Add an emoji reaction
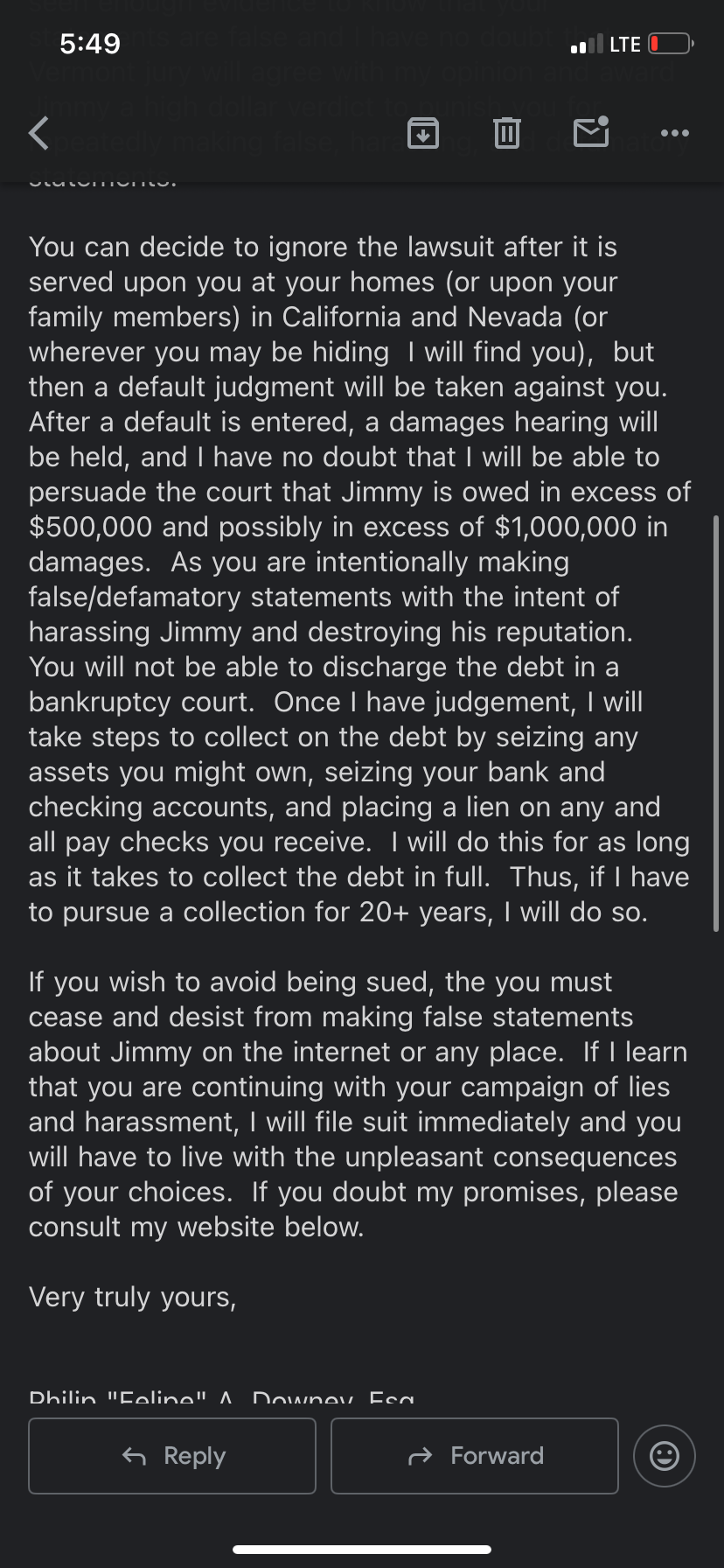724x1568 pixels. (665, 1455)
